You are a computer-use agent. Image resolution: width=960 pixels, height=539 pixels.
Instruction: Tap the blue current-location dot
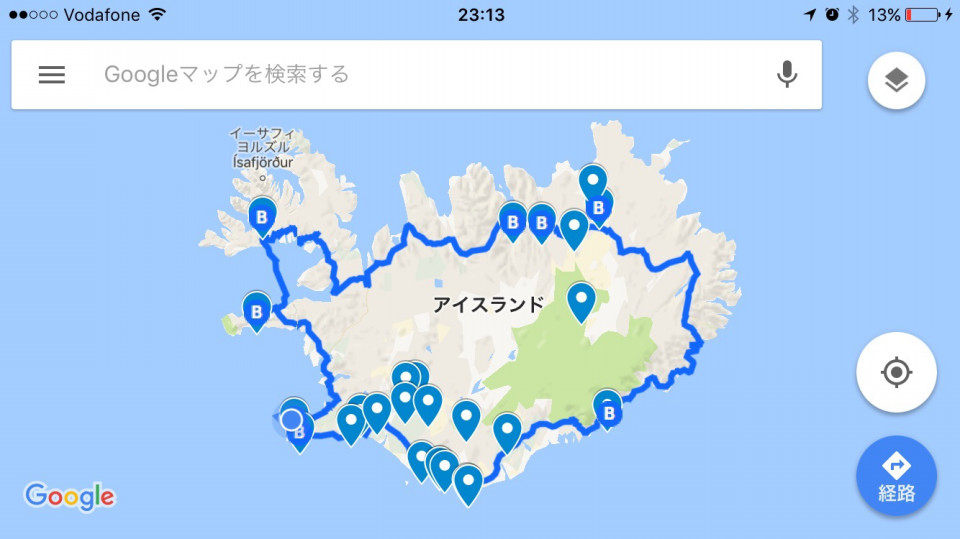coord(291,419)
